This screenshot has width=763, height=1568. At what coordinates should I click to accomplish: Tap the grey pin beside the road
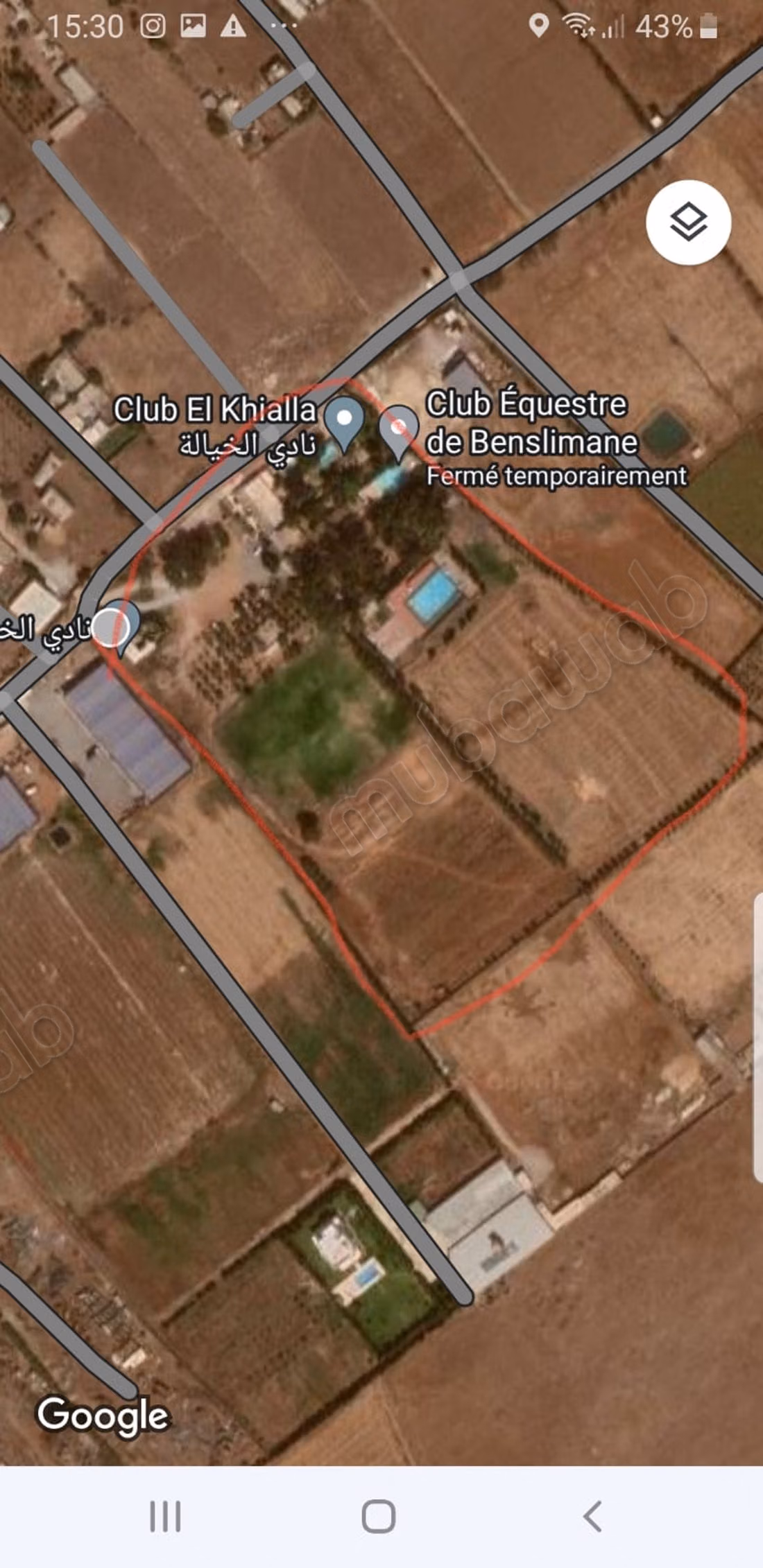[x=116, y=628]
